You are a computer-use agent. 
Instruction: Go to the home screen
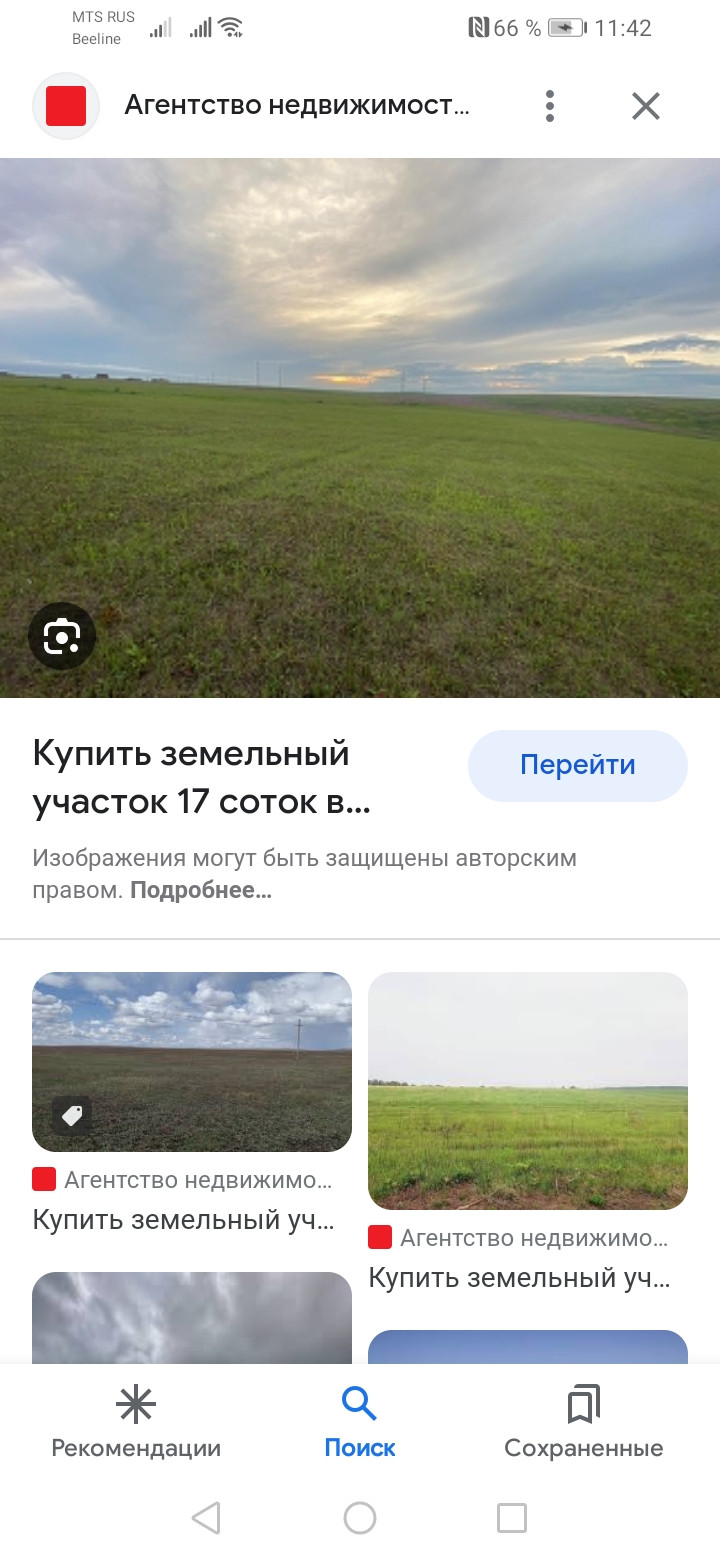pos(360,1518)
